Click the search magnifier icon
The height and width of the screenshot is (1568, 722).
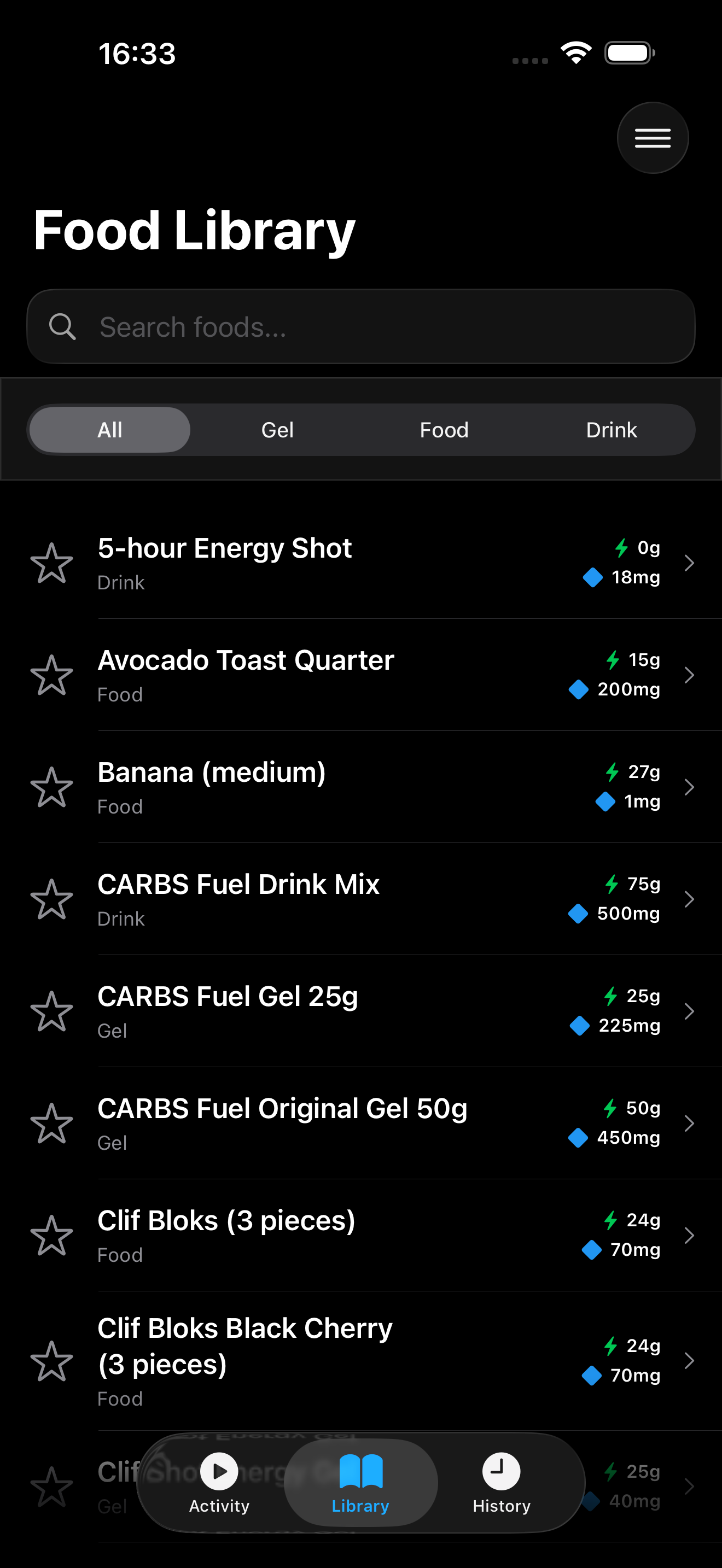click(x=63, y=327)
